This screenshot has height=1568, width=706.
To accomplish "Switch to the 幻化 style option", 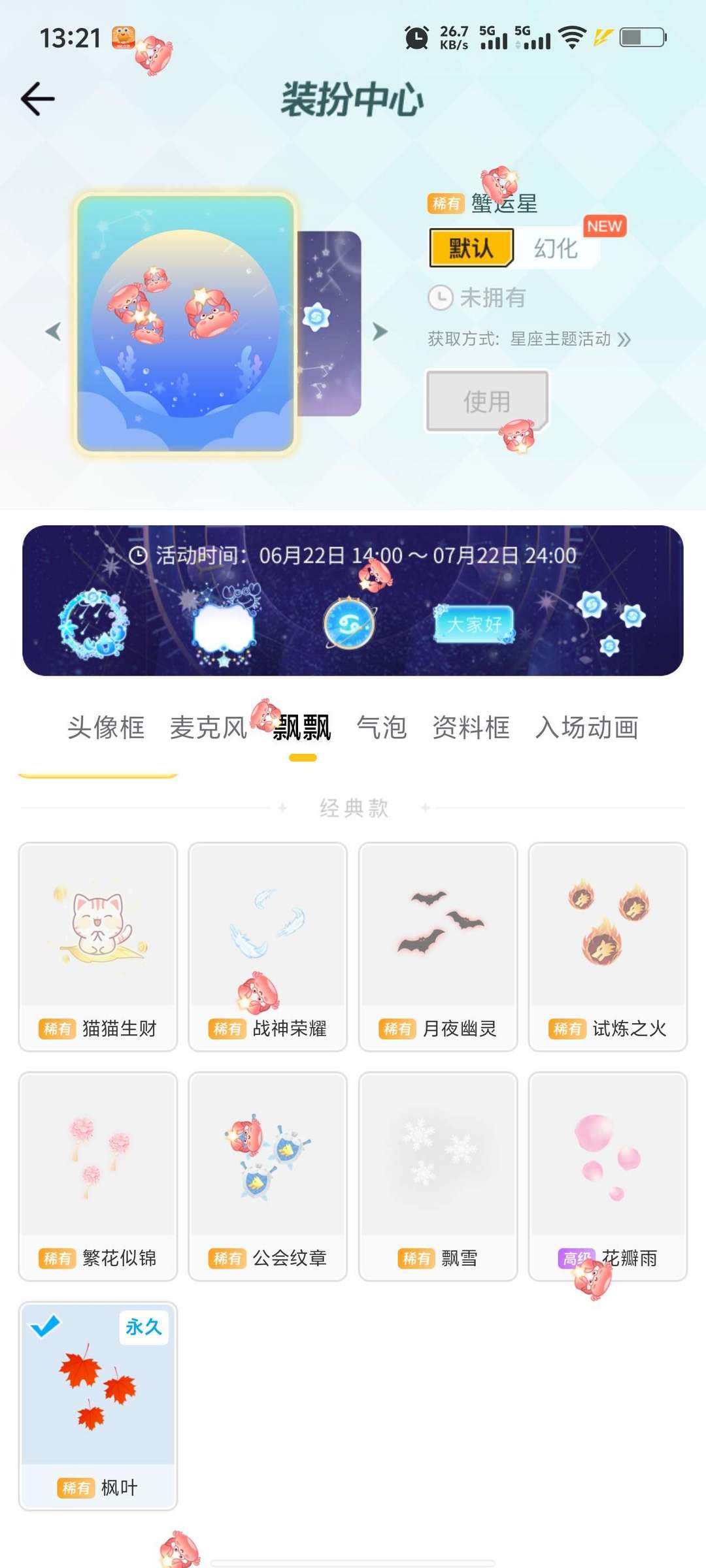I will pos(556,248).
